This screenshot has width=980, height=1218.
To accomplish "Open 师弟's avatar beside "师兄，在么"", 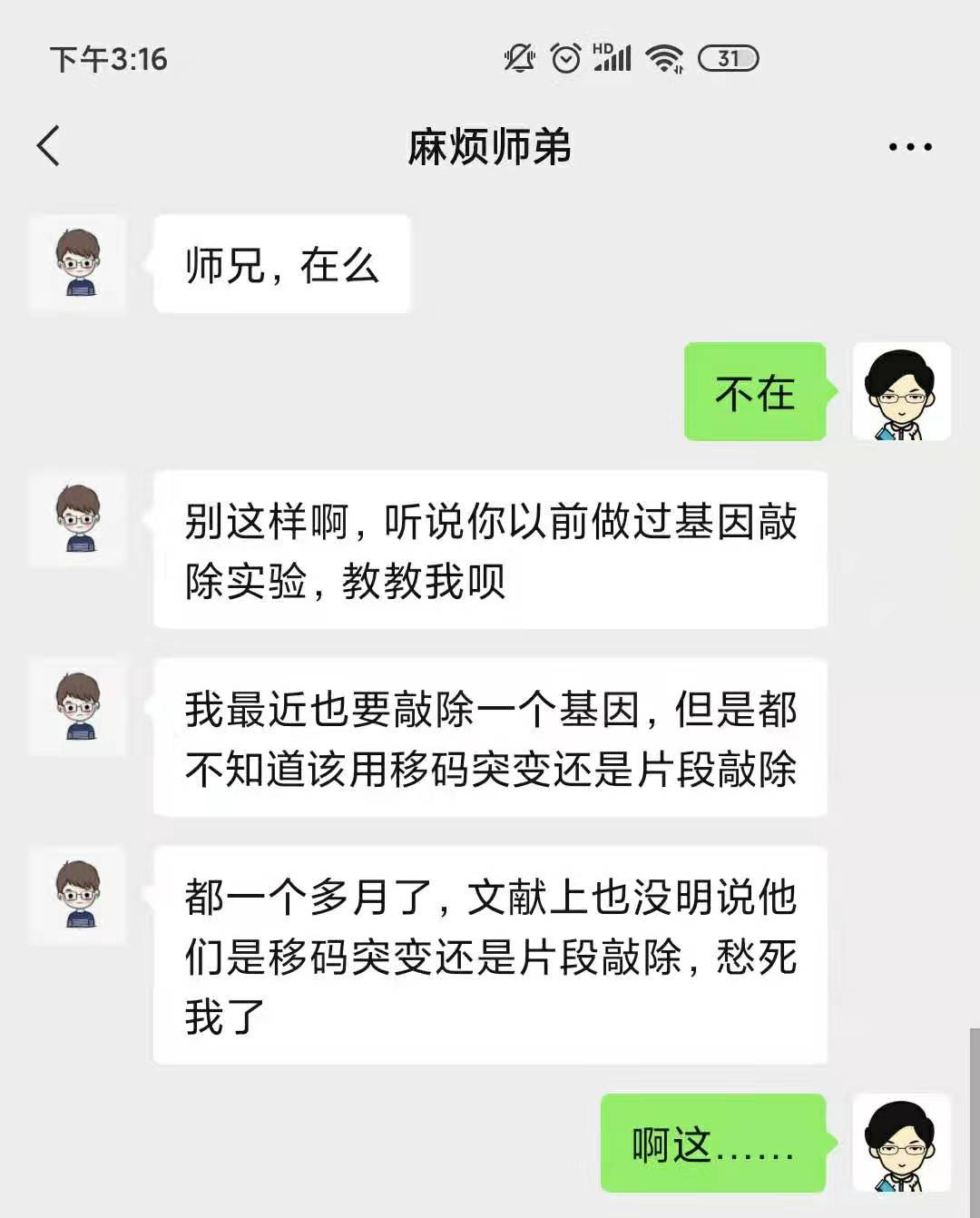I will (78, 263).
